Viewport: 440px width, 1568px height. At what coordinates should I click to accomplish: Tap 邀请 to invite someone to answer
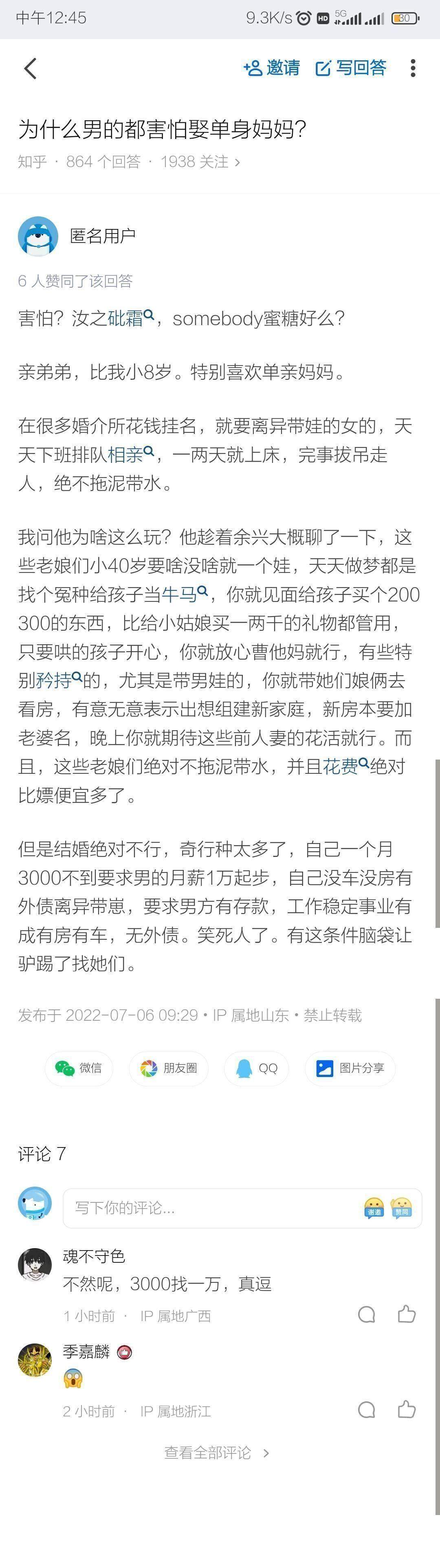(271, 68)
